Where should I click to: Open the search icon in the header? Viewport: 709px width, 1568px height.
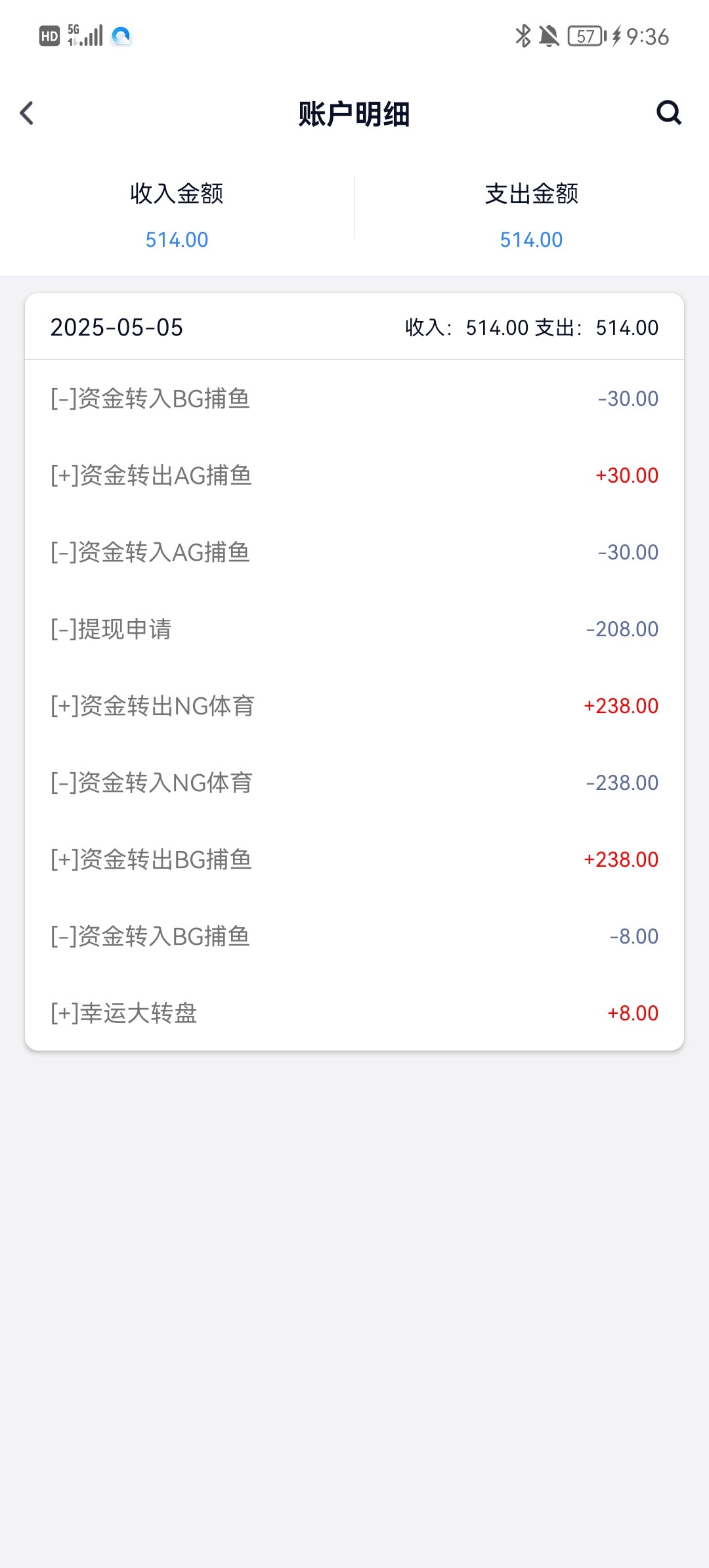point(669,112)
